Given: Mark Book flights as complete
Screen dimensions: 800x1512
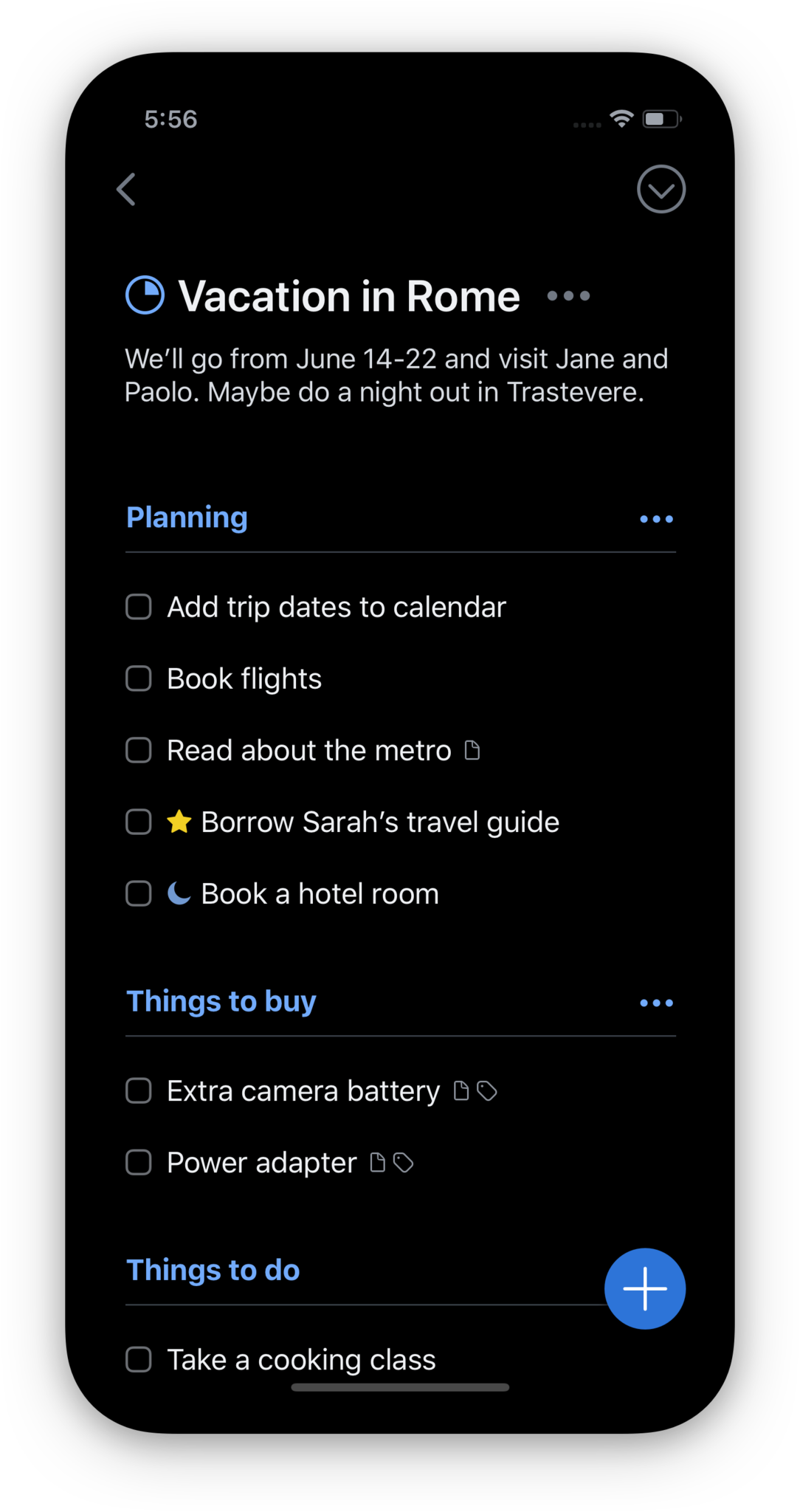Looking at the screenshot, I should [x=139, y=678].
